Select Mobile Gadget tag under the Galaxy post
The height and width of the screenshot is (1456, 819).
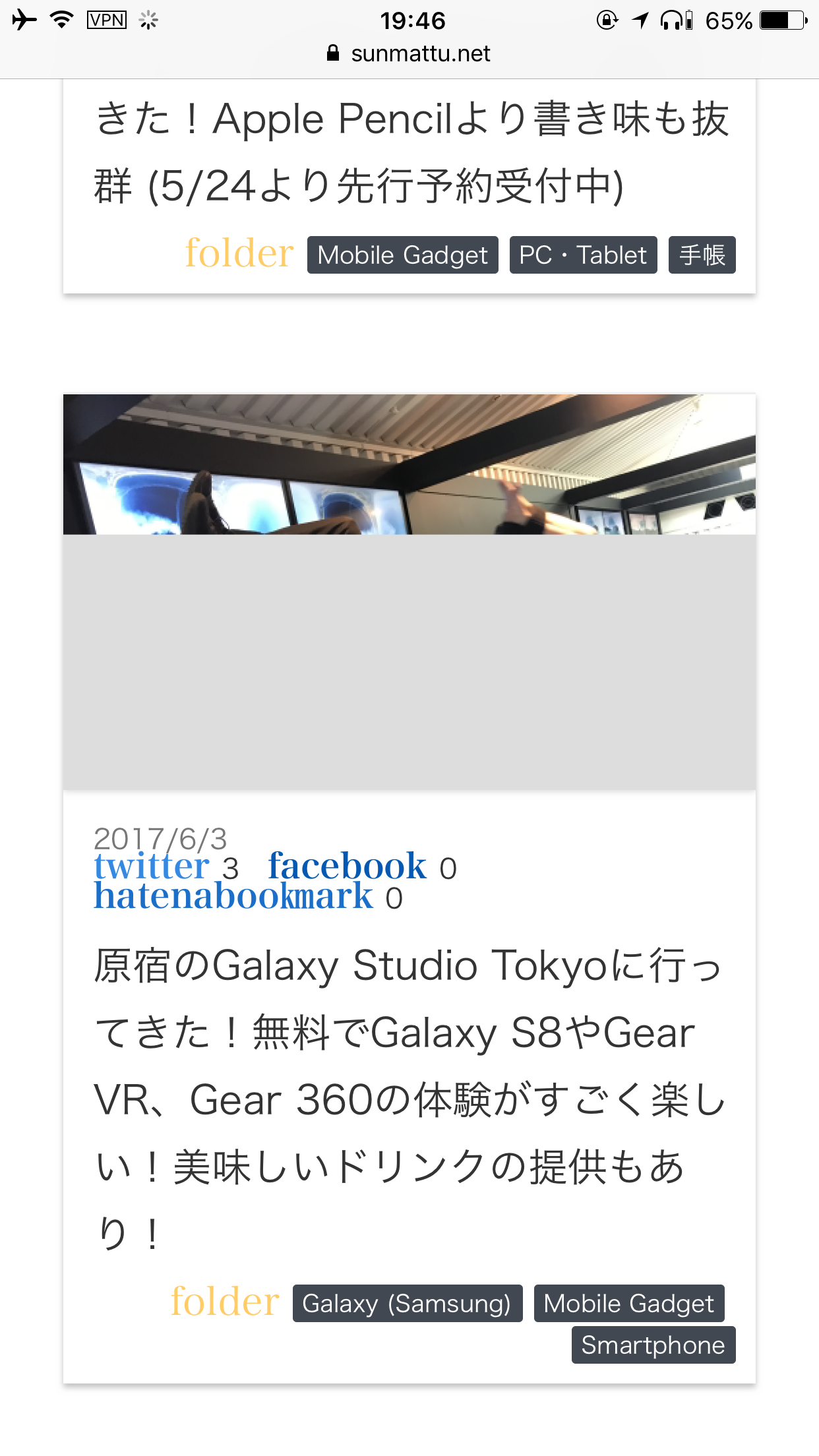coord(629,1303)
